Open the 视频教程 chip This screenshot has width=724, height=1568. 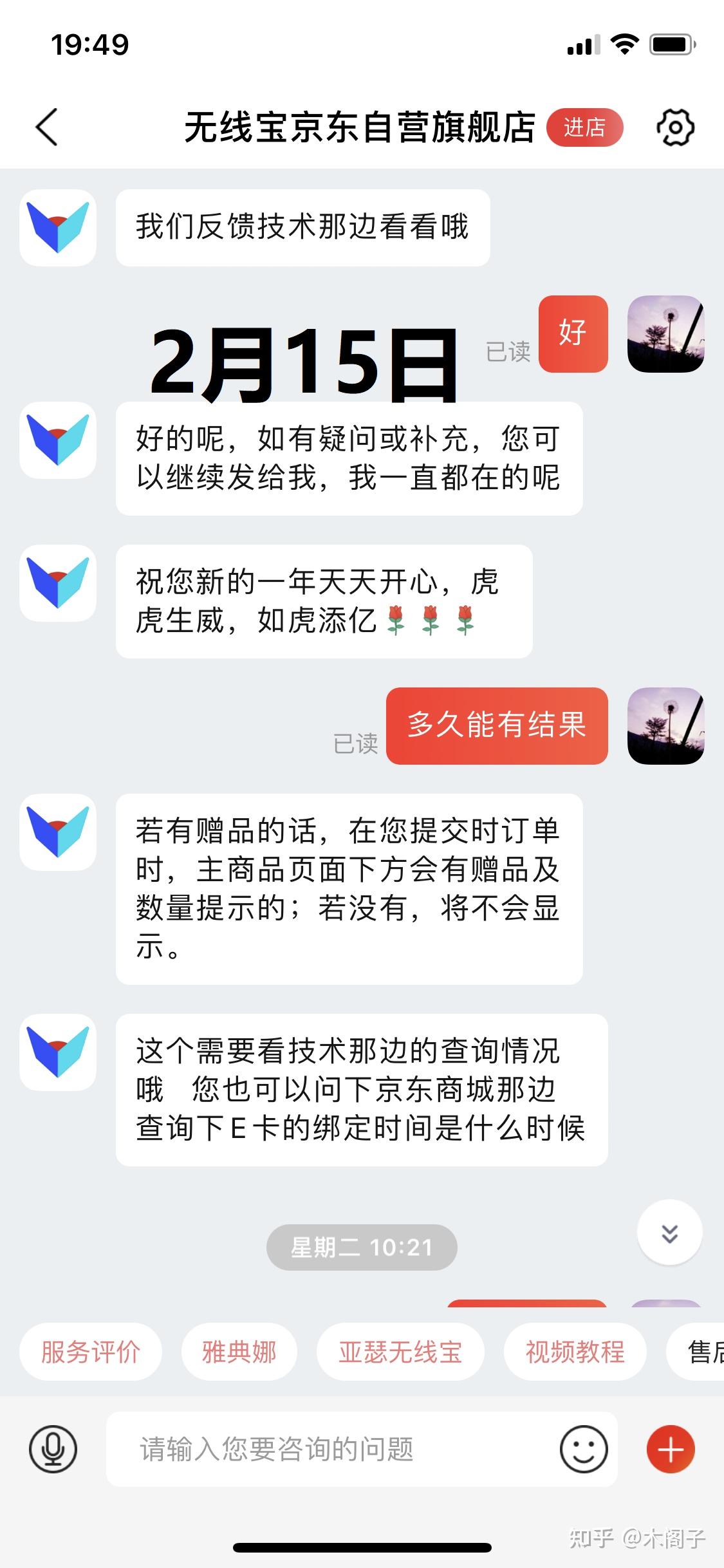pyautogui.click(x=575, y=1352)
